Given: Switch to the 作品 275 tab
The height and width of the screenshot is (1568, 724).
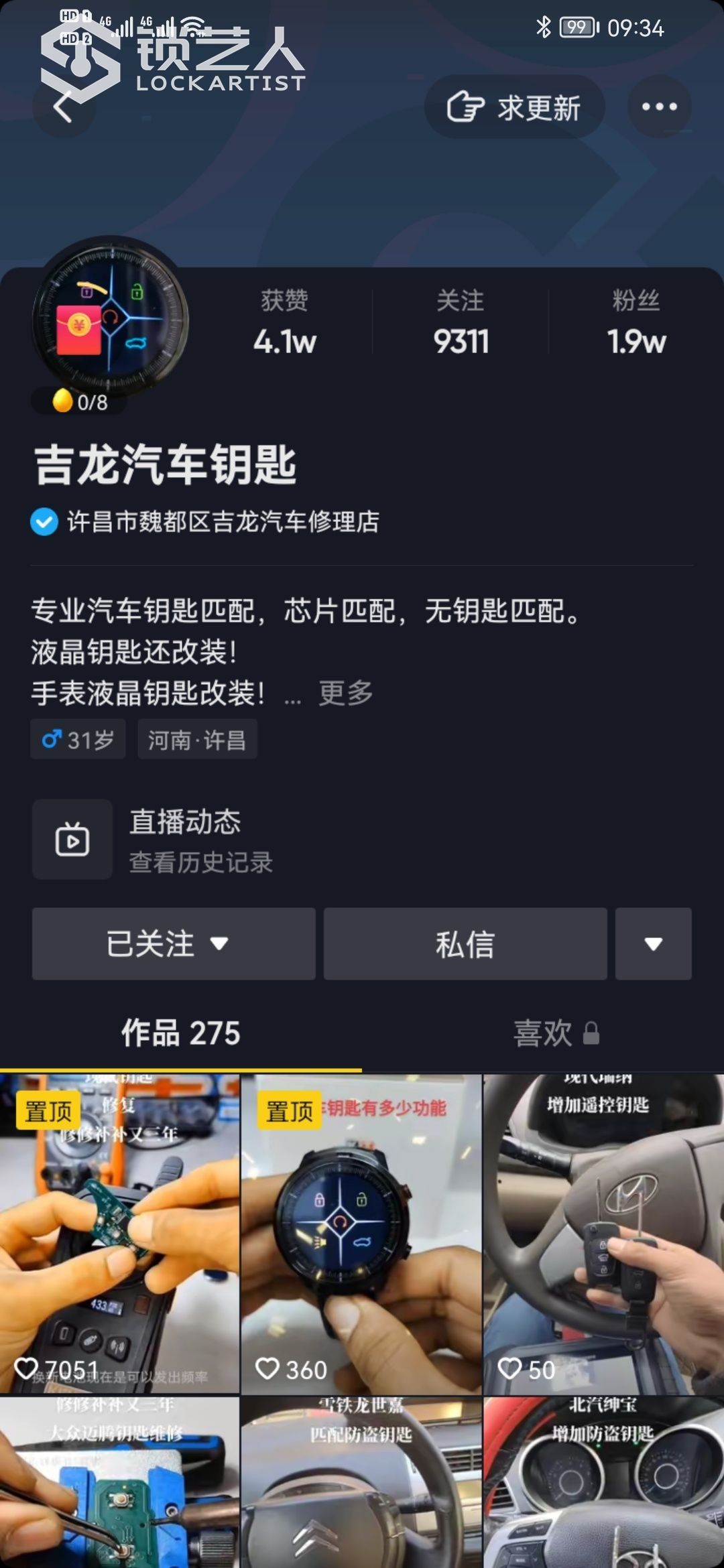Looking at the screenshot, I should click(180, 1033).
